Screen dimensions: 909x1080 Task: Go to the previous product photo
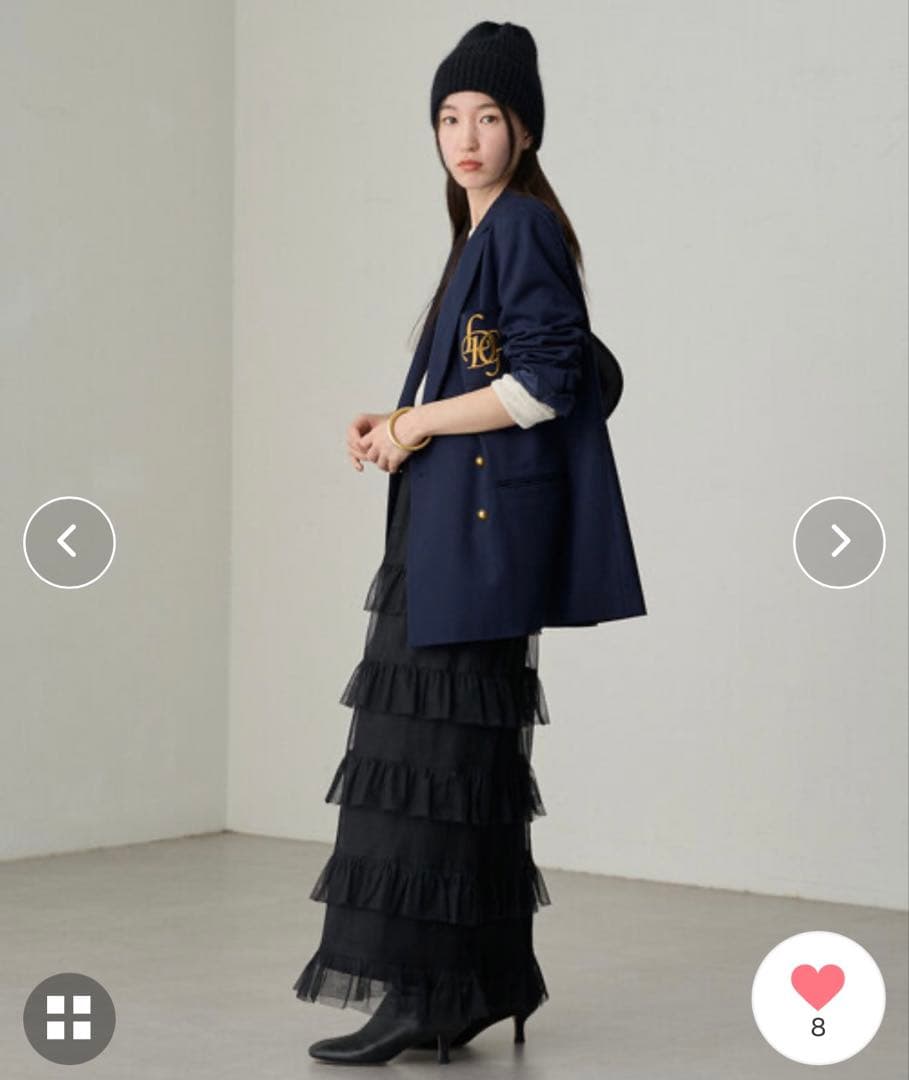[x=69, y=542]
